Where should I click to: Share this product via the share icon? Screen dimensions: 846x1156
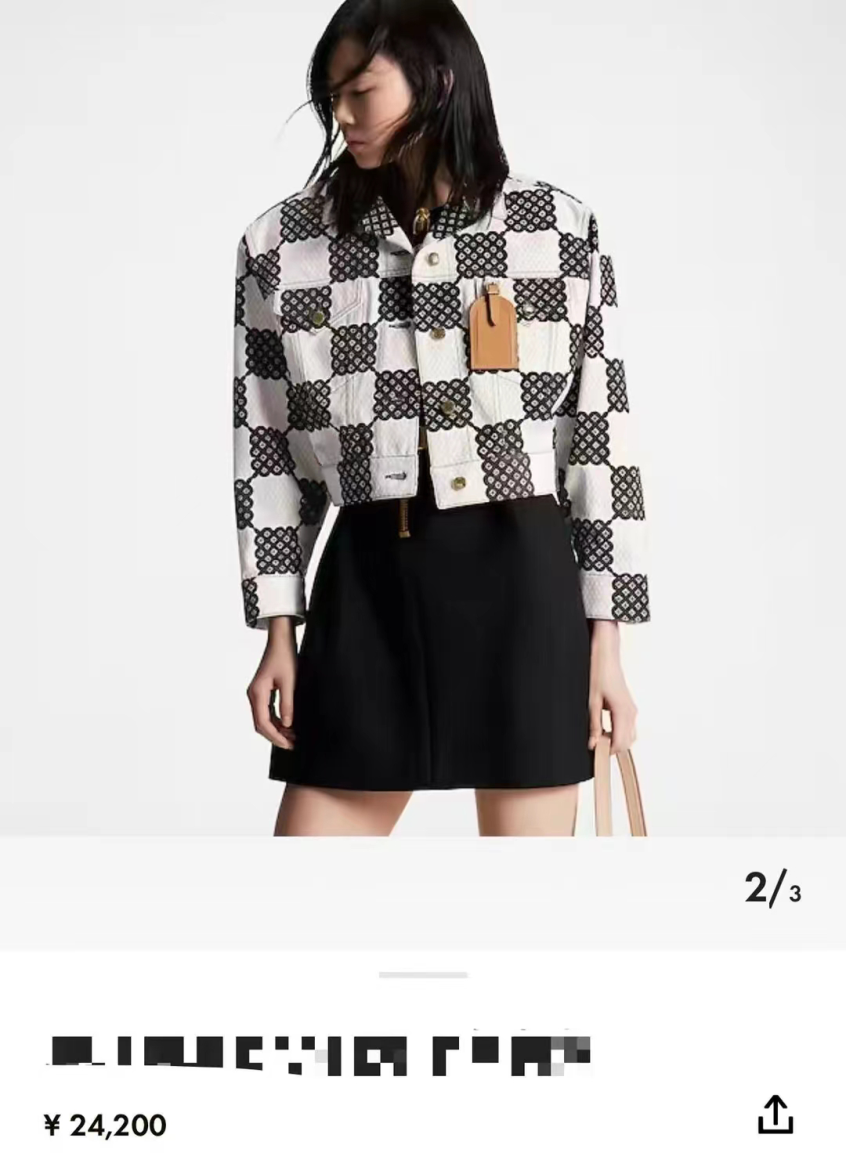[775, 1114]
